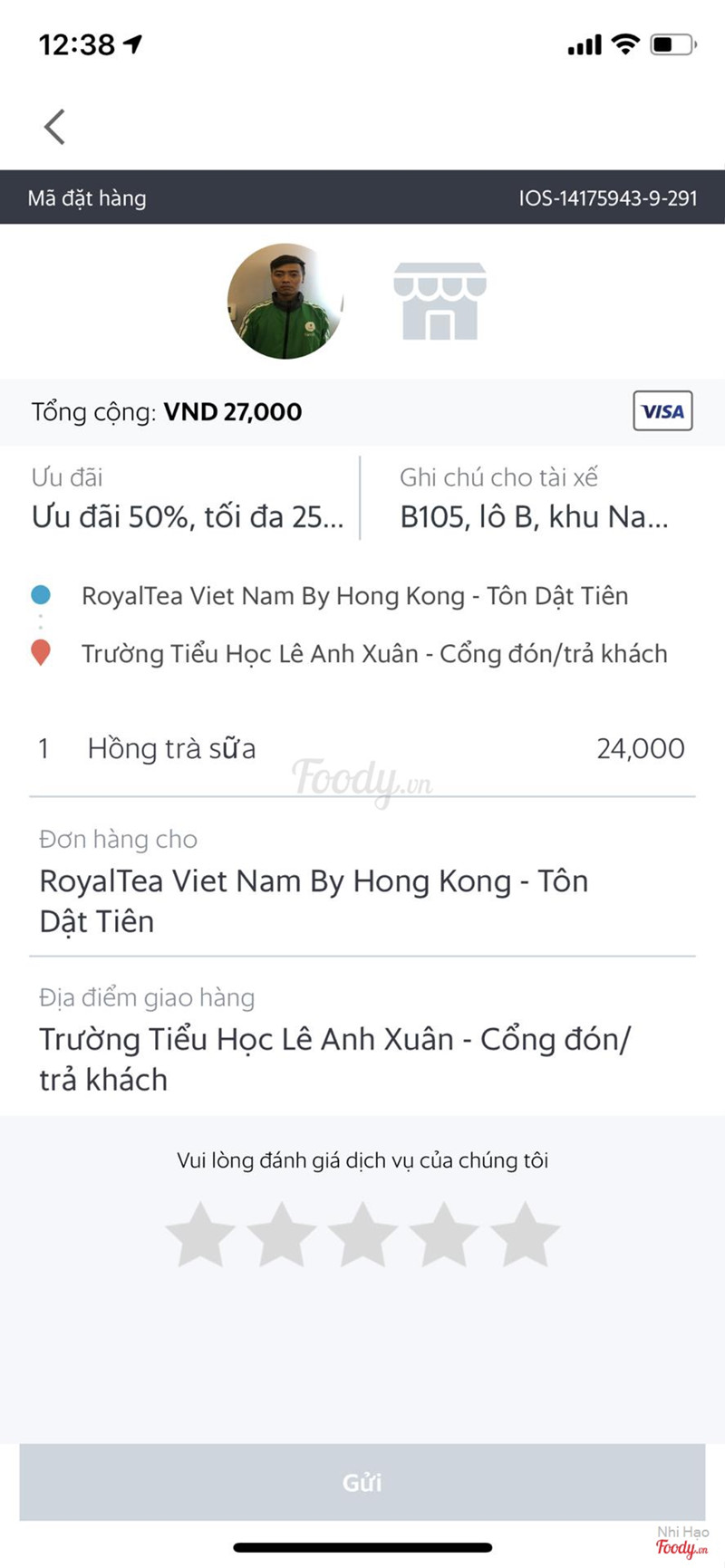The height and width of the screenshot is (1568, 725).
Task: Go back using the top arrow
Action: point(55,127)
